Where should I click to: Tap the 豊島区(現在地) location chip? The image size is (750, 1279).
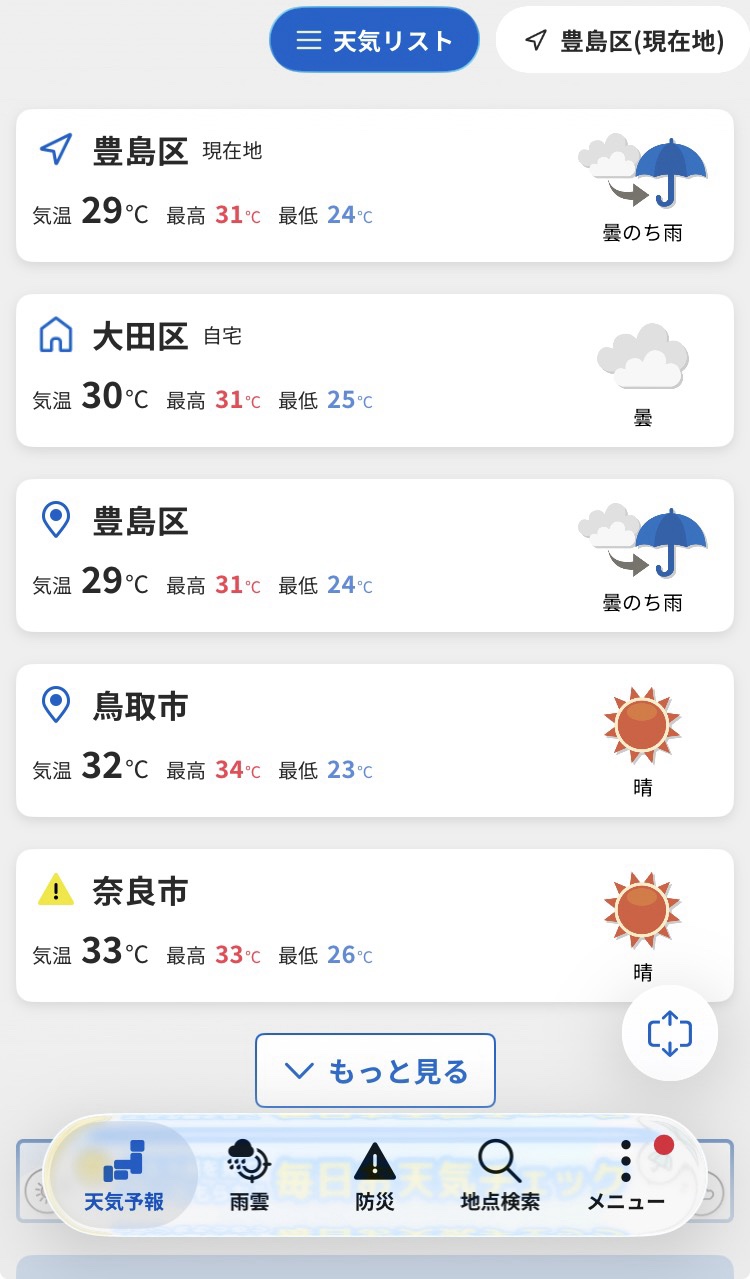coord(624,40)
